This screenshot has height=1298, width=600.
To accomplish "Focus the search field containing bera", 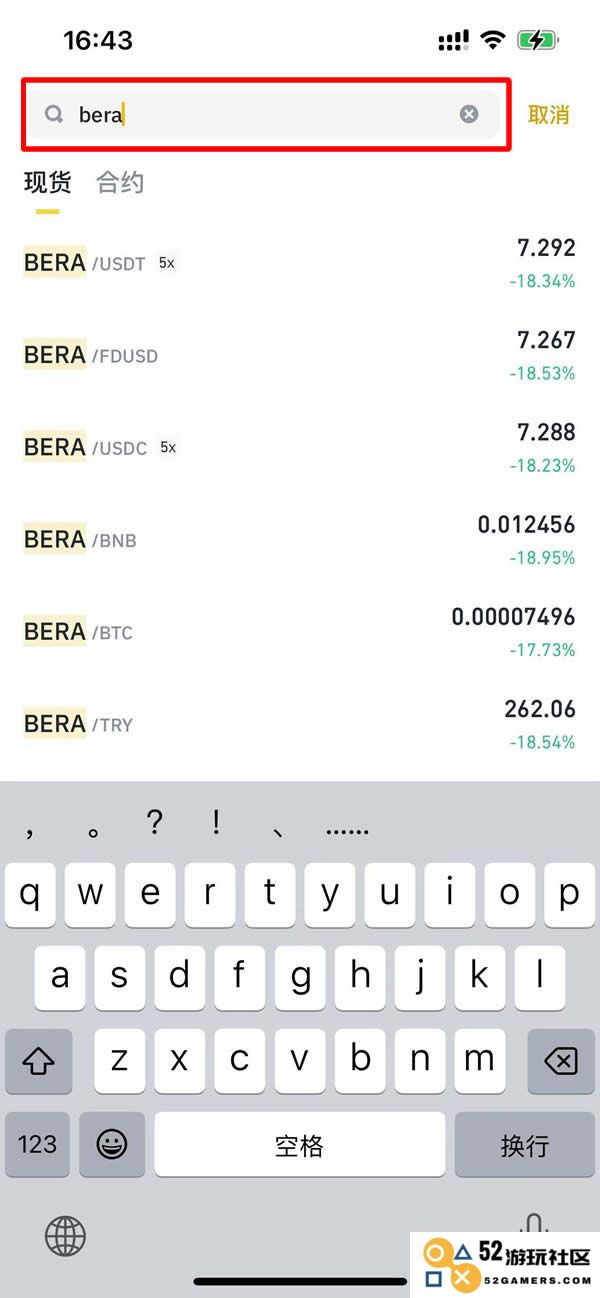I will click(266, 114).
